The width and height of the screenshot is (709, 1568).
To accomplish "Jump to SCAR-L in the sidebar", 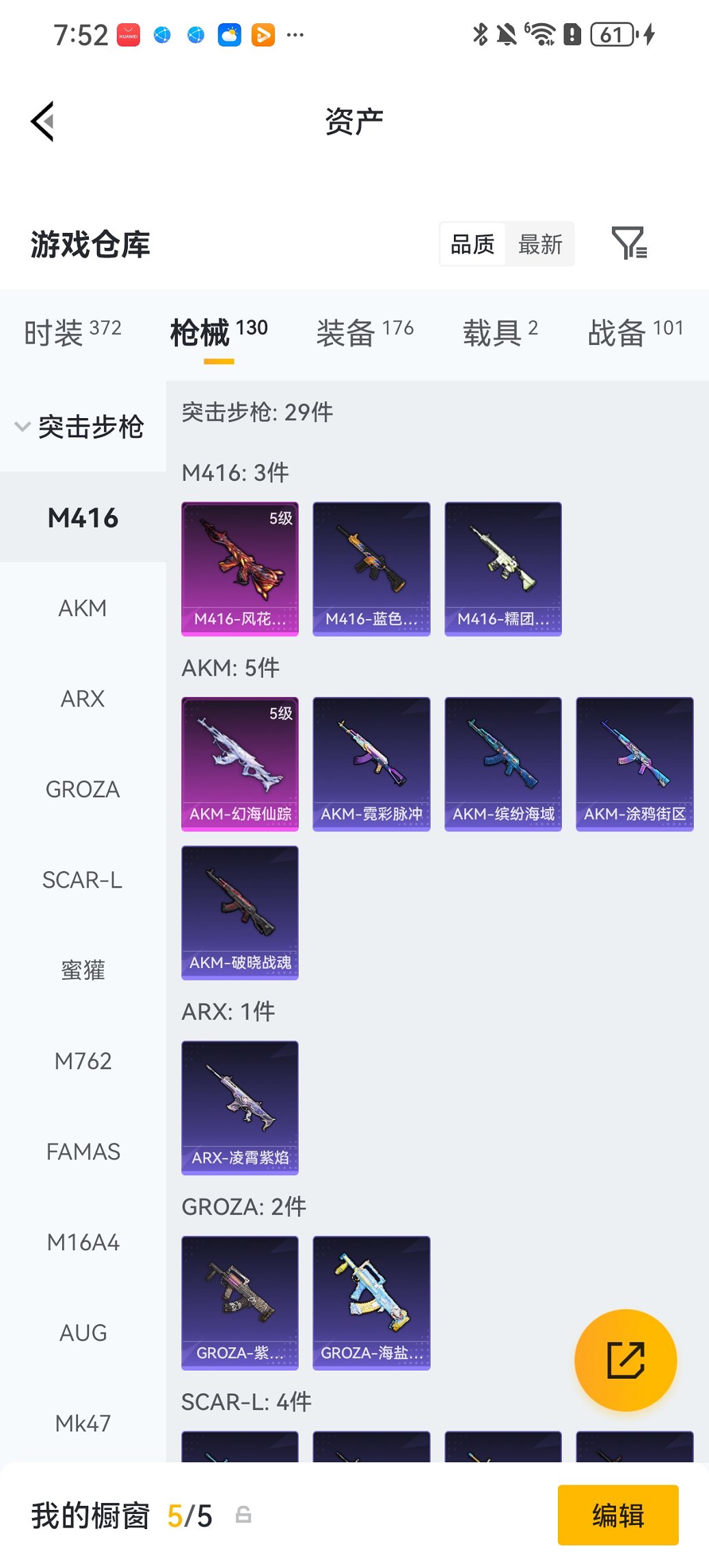I will 83,880.
